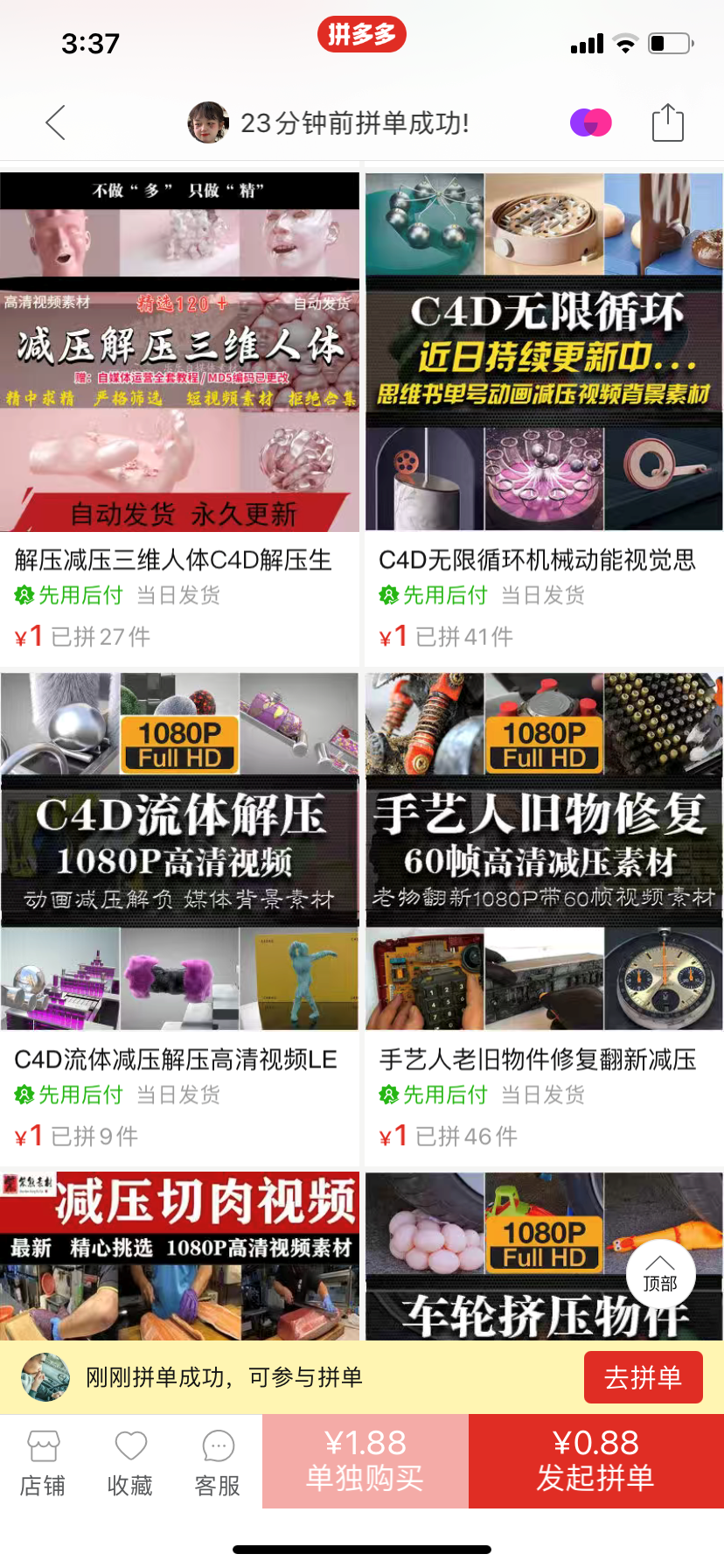Jump to top with 顶部 button
This screenshot has height=1568, width=724.
660,1274
